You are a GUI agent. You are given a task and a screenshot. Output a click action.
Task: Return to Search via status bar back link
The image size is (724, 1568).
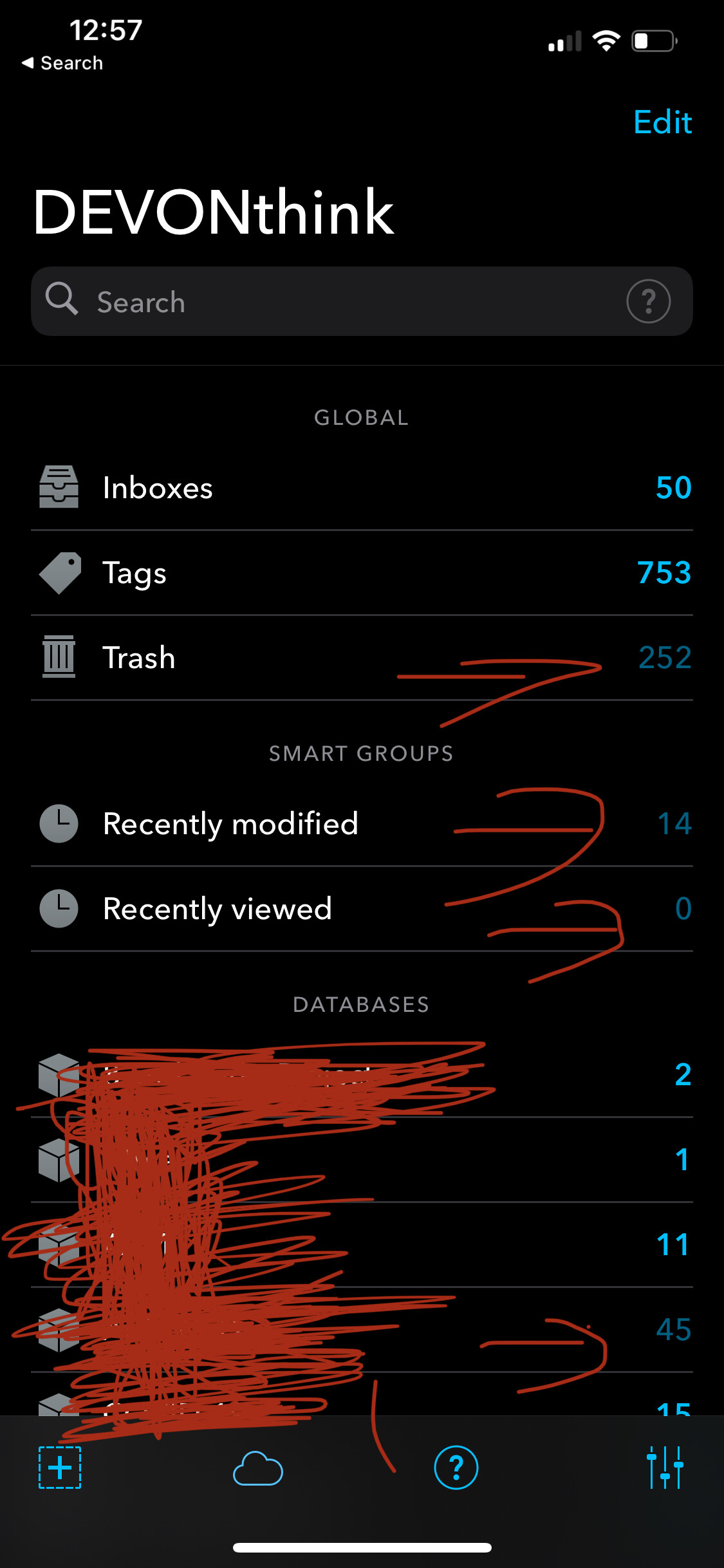pyautogui.click(x=63, y=63)
